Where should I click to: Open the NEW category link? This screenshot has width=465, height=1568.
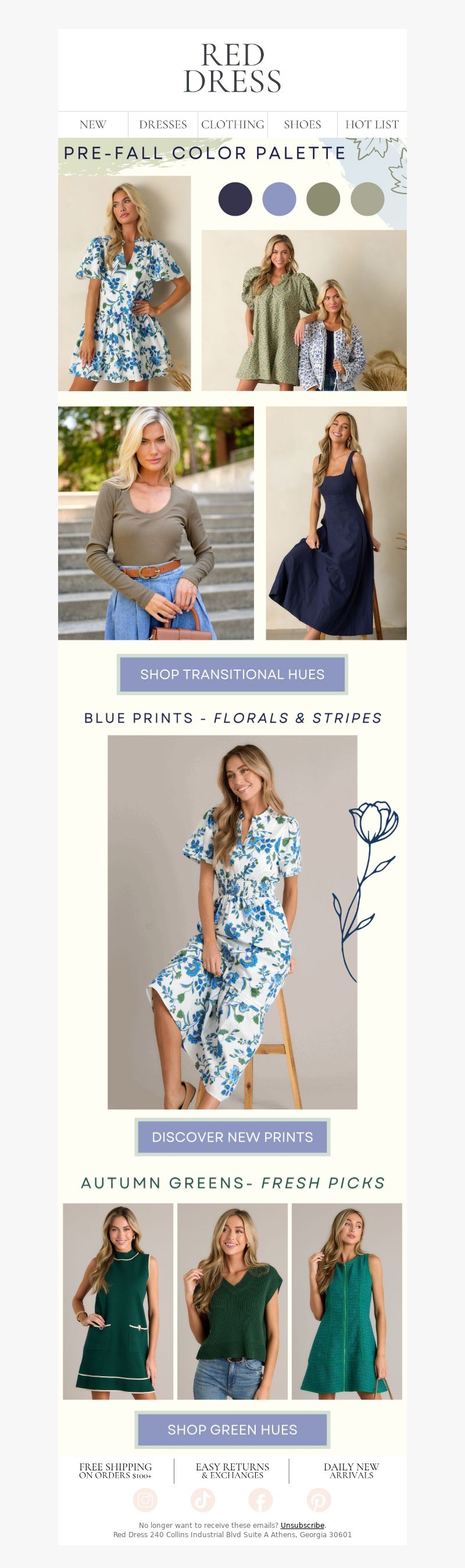(x=92, y=124)
